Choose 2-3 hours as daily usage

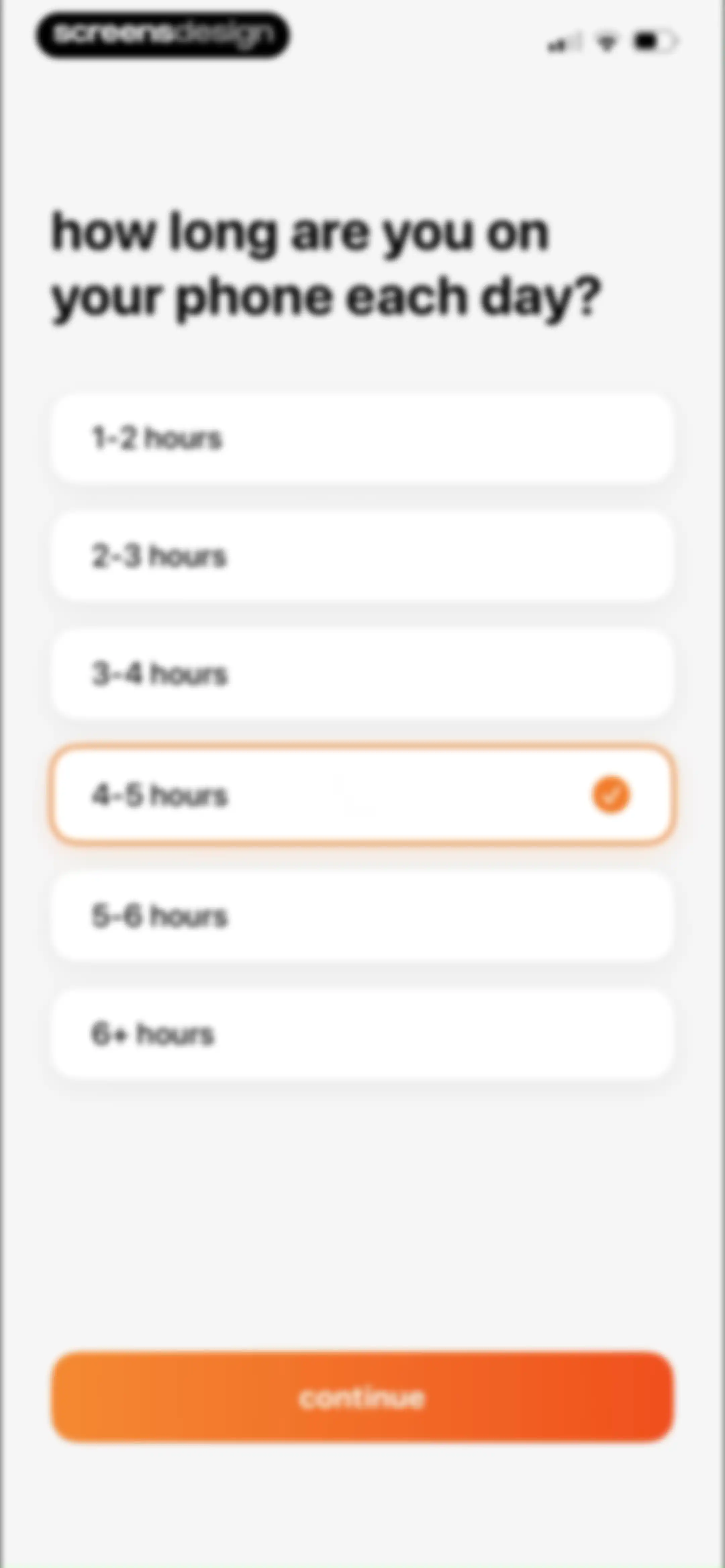pyautogui.click(x=362, y=556)
